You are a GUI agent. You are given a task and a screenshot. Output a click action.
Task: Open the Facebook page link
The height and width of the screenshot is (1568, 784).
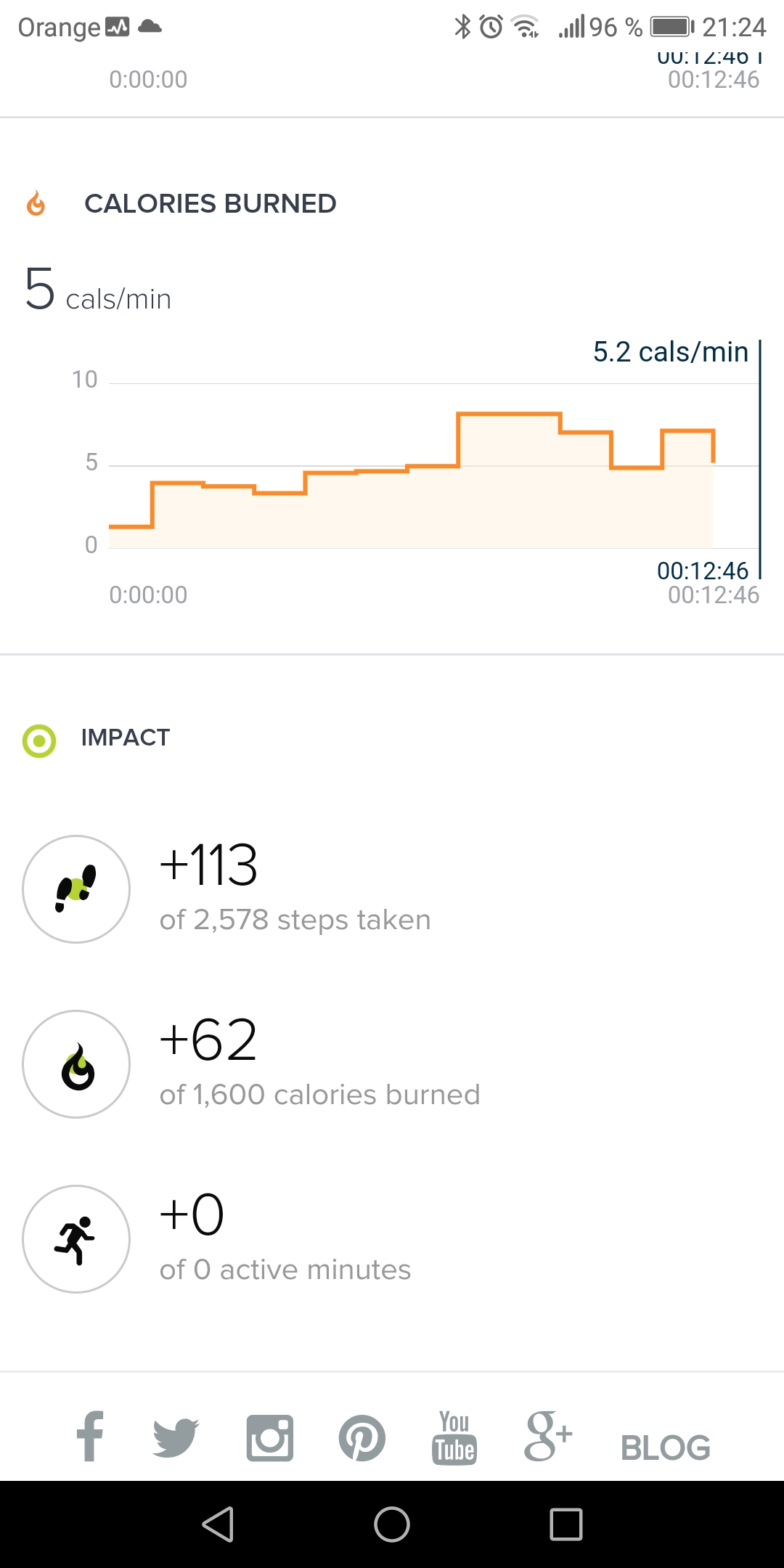tap(90, 1437)
